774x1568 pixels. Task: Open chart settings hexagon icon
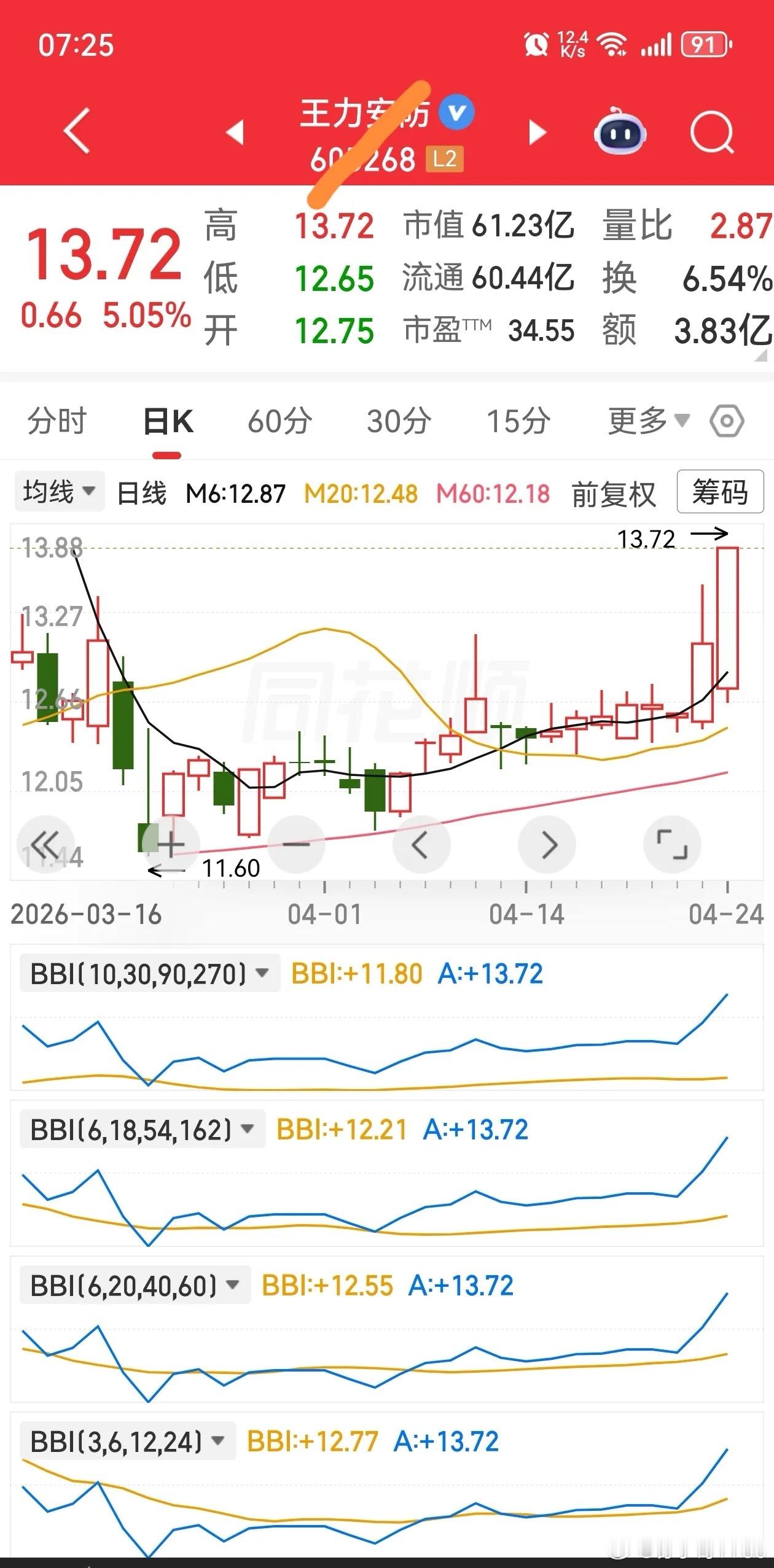[727, 422]
